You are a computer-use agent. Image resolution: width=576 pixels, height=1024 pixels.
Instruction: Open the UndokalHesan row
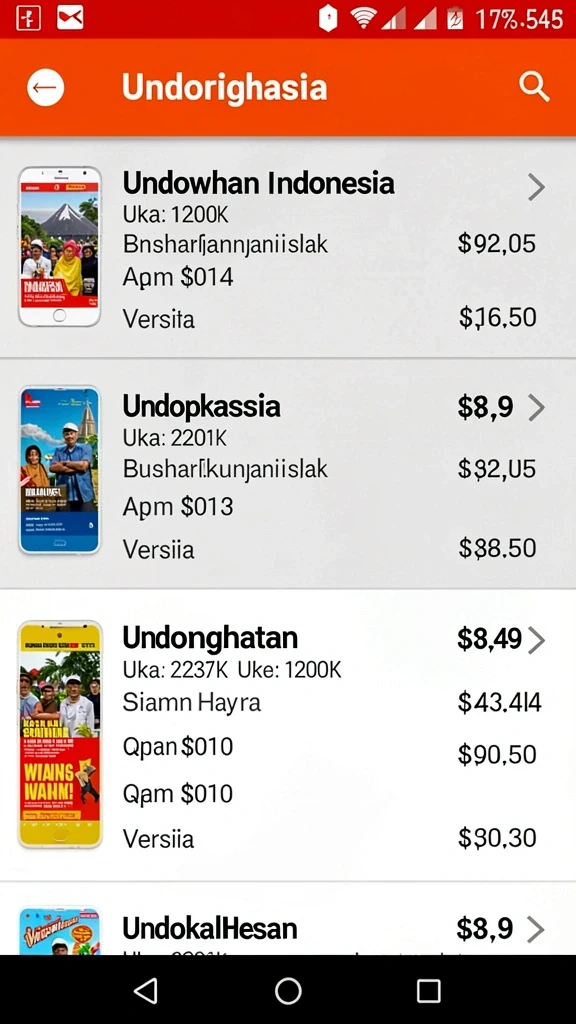tap(288, 919)
